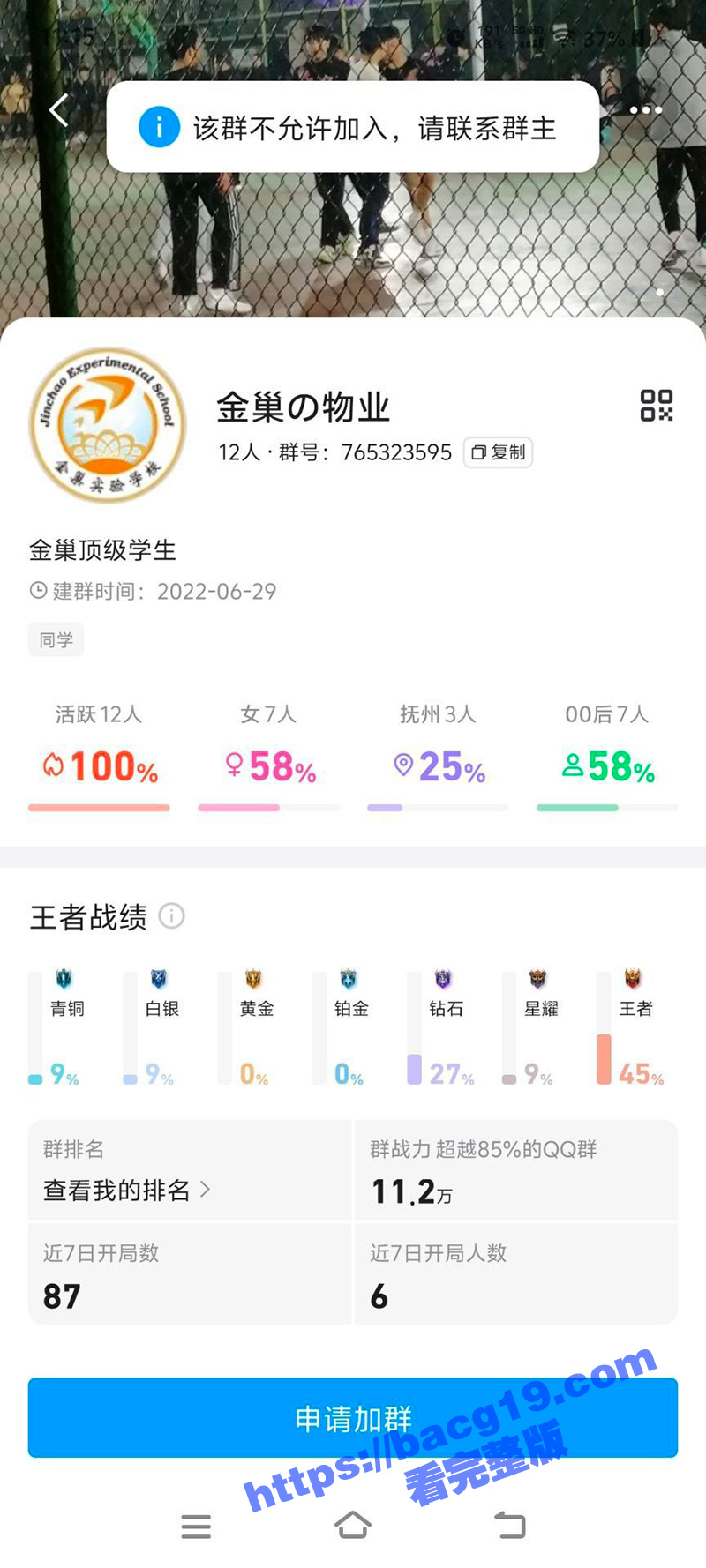Tap the 同学 classmate tag
The width and height of the screenshot is (706, 1568).
[56, 639]
